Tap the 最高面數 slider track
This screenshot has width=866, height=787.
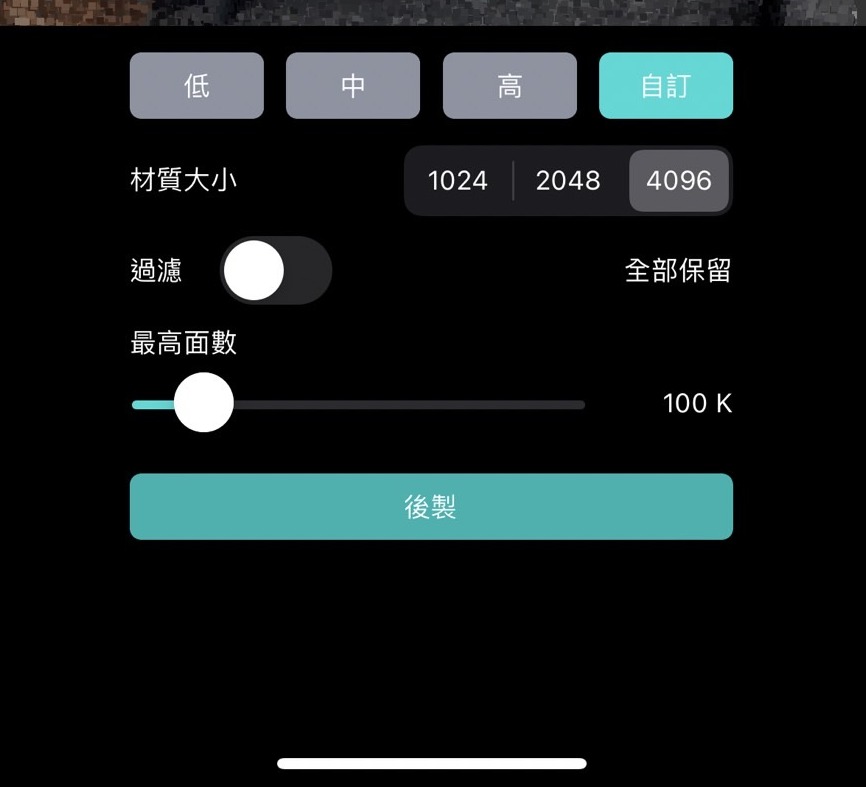coord(400,404)
